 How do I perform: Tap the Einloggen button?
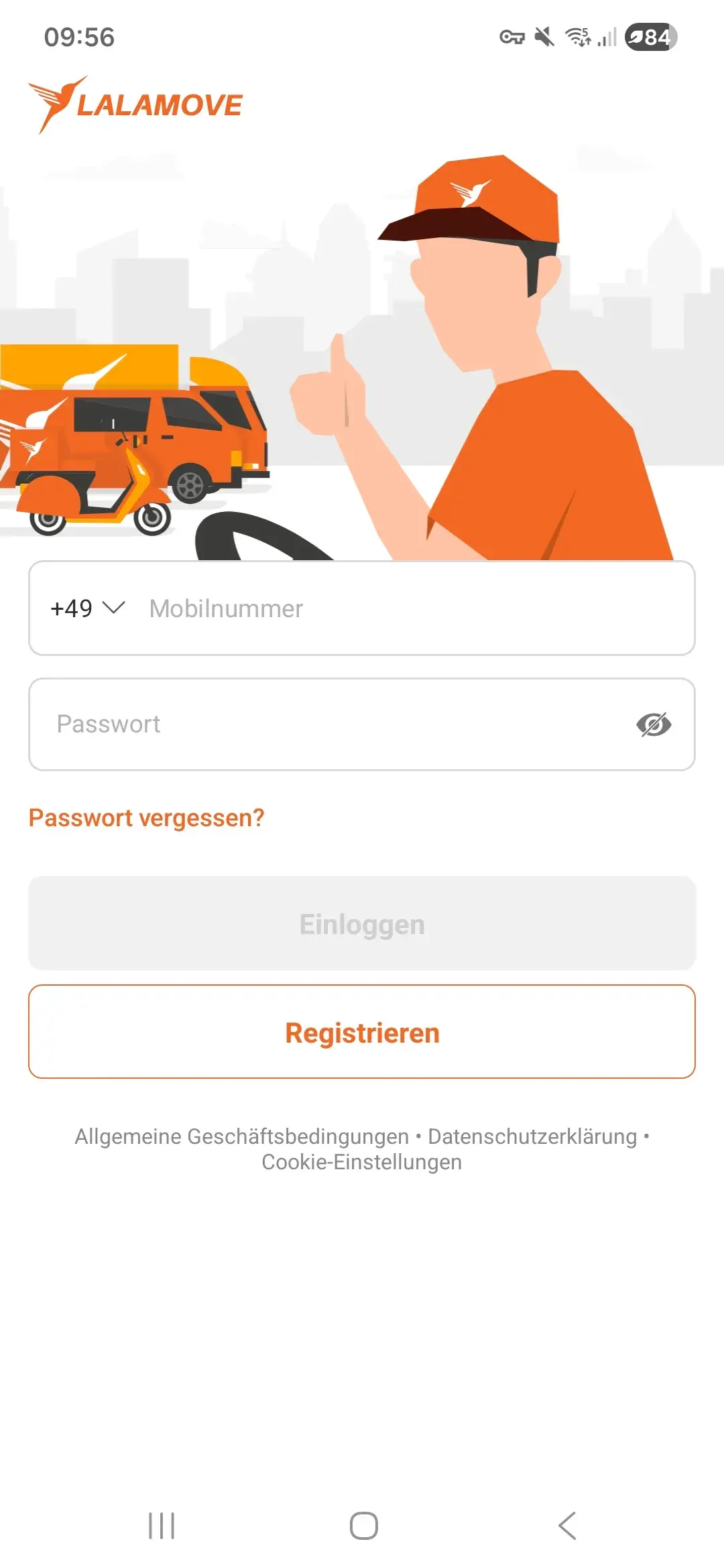click(x=362, y=923)
